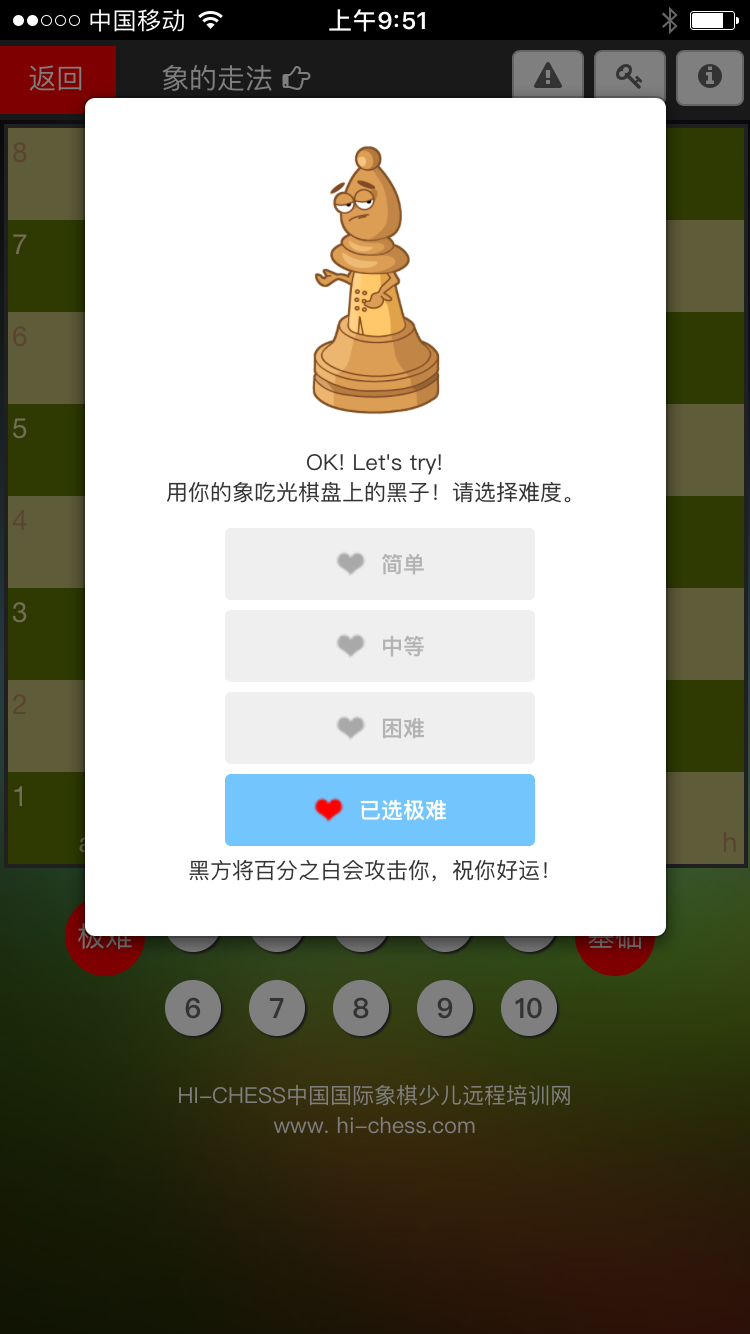The height and width of the screenshot is (1334, 750).
Task: Choose level 8
Action: click(x=361, y=1008)
